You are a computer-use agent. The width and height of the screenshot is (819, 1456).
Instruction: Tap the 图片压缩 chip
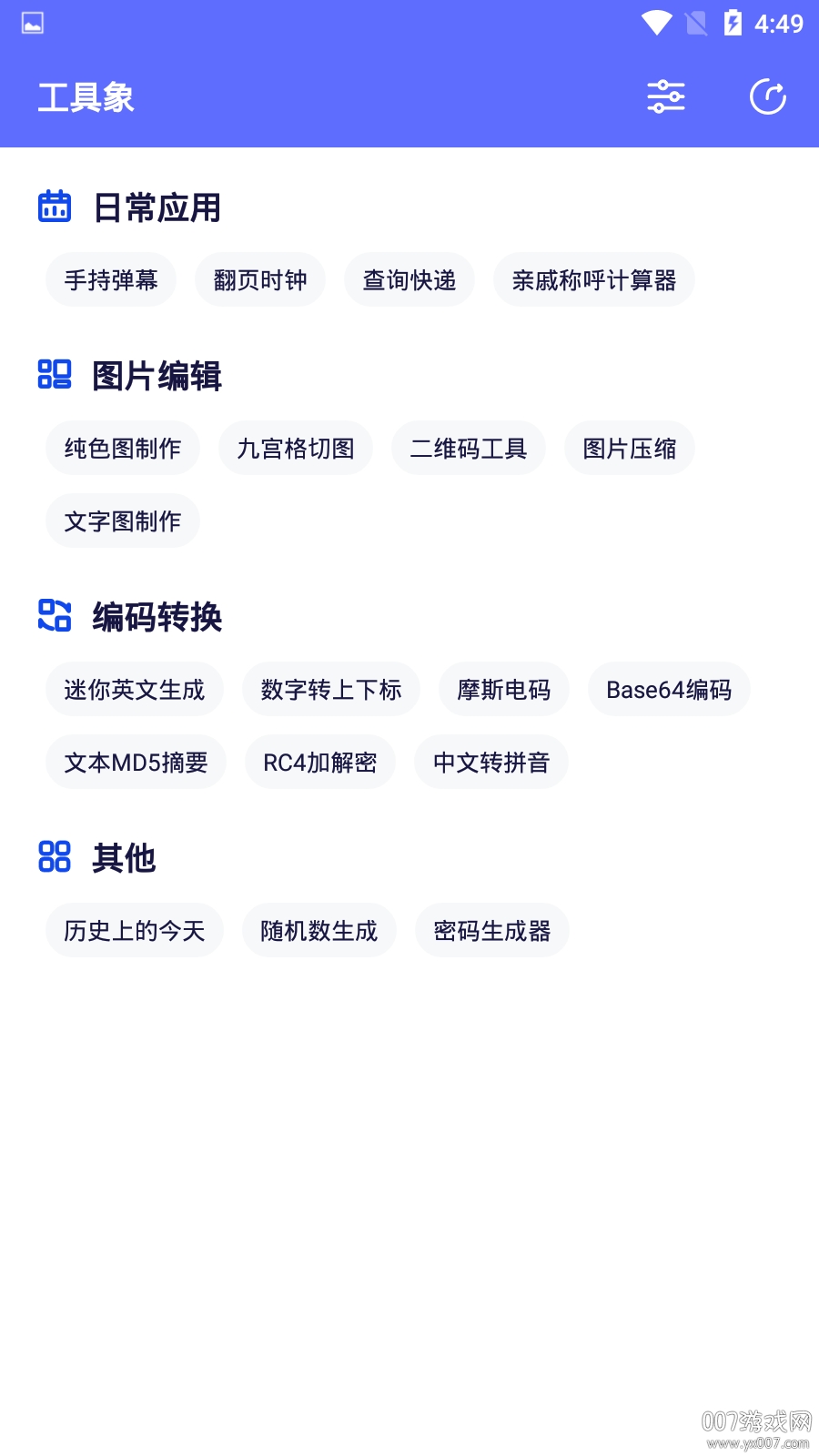(630, 449)
